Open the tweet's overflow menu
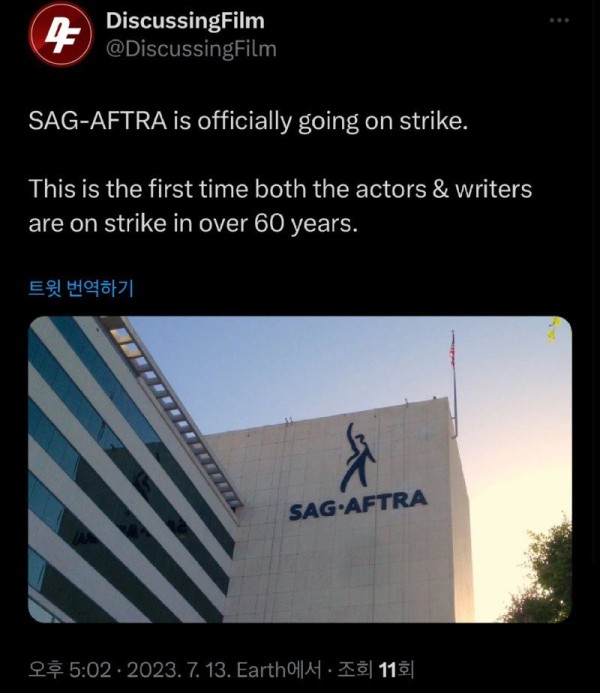This screenshot has height=693, width=600. point(562,22)
